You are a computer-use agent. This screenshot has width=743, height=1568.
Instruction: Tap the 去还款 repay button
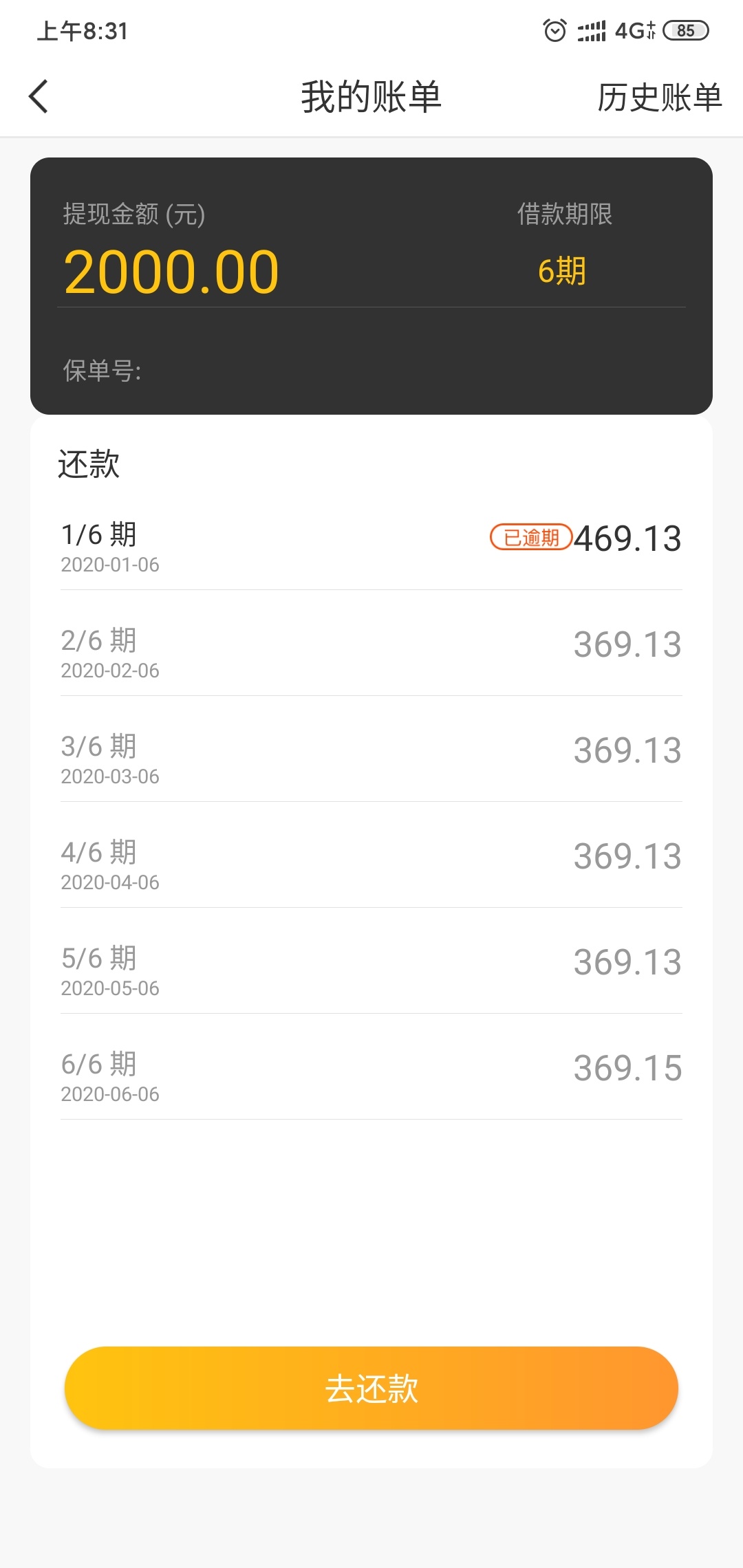(x=371, y=1388)
